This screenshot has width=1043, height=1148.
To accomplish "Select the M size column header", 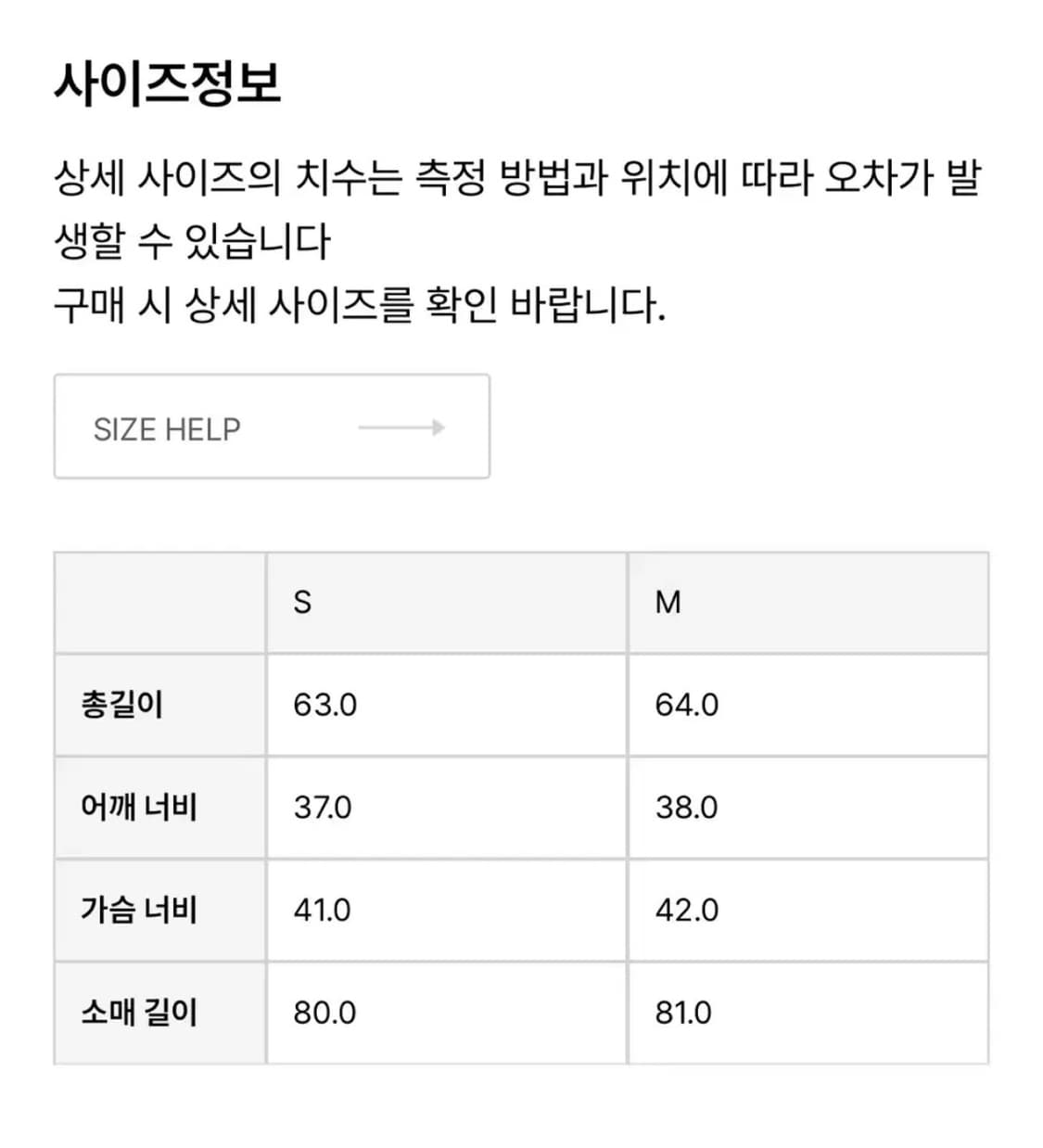I will (x=669, y=603).
